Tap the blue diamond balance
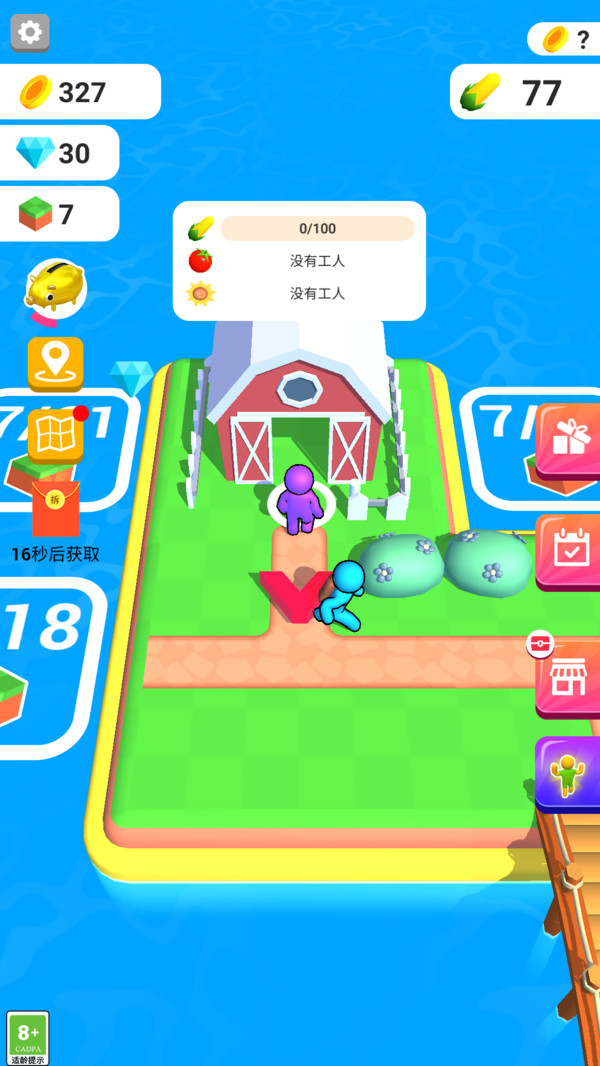Screen dimensions: 600x1066 coord(60,153)
